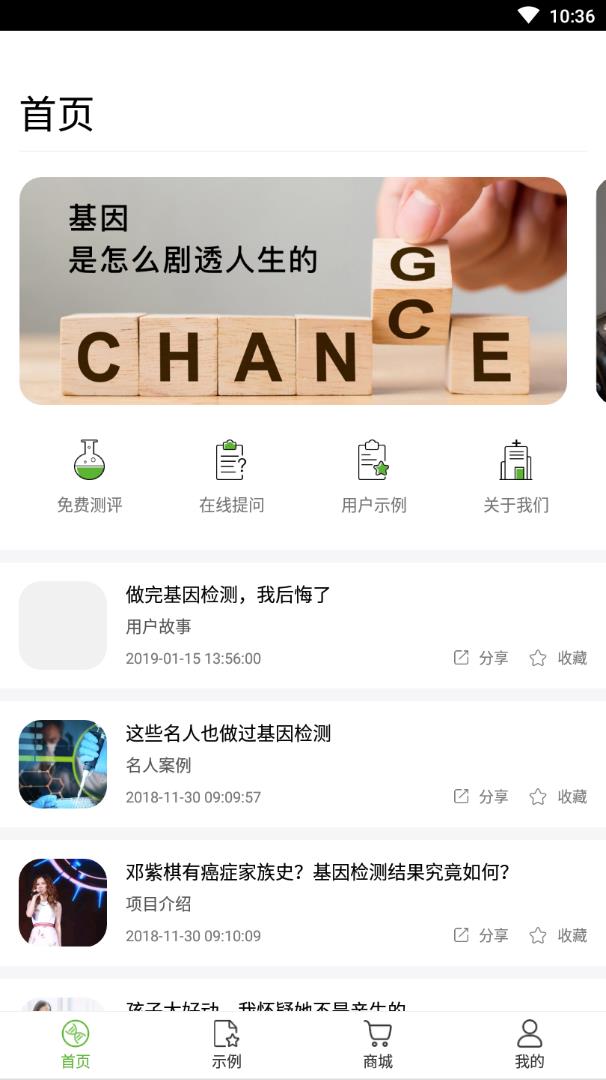Share the article 这些名人也做过基因检测

tap(481, 796)
